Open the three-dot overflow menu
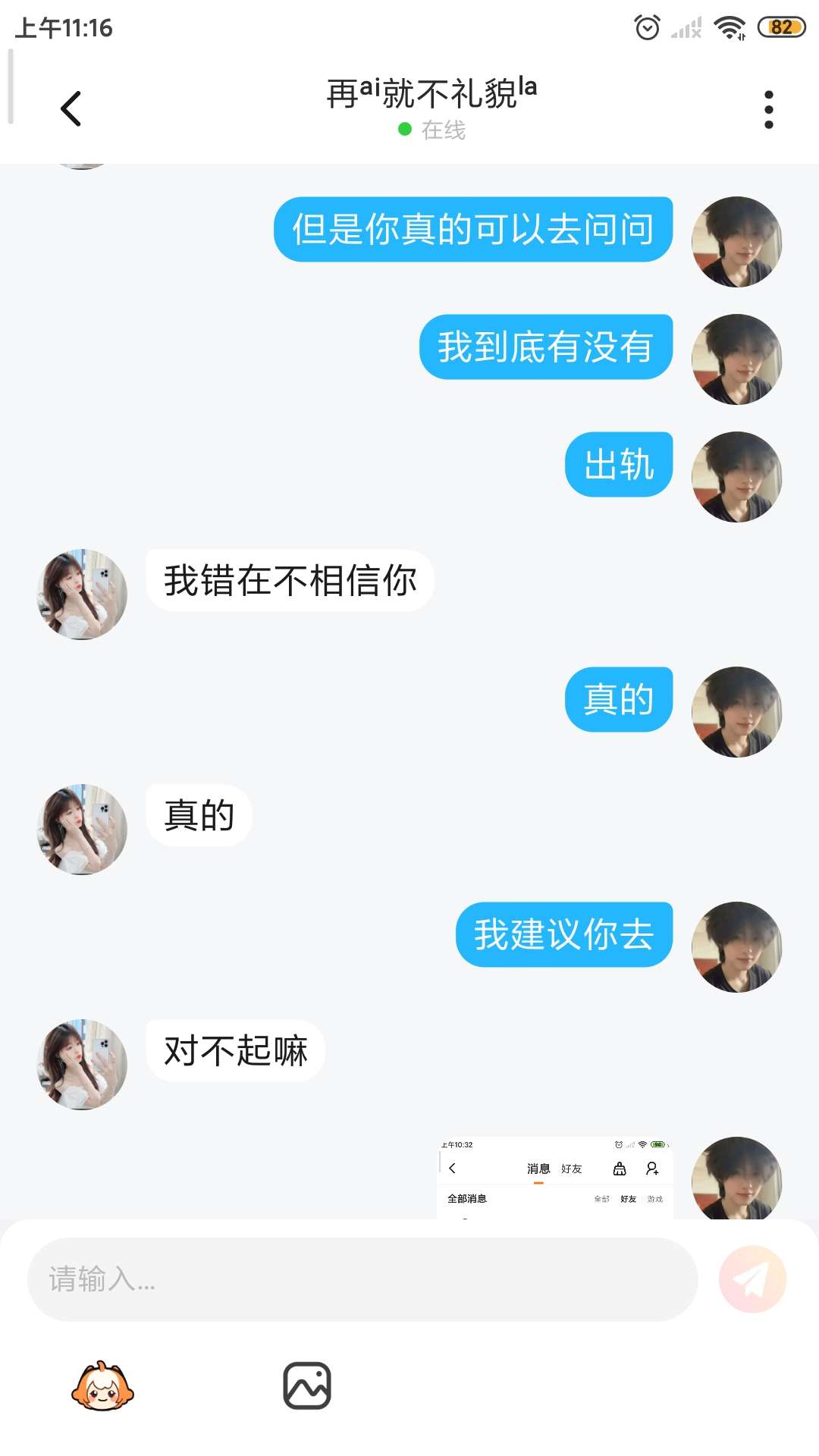The width and height of the screenshot is (819, 1456). [x=768, y=110]
